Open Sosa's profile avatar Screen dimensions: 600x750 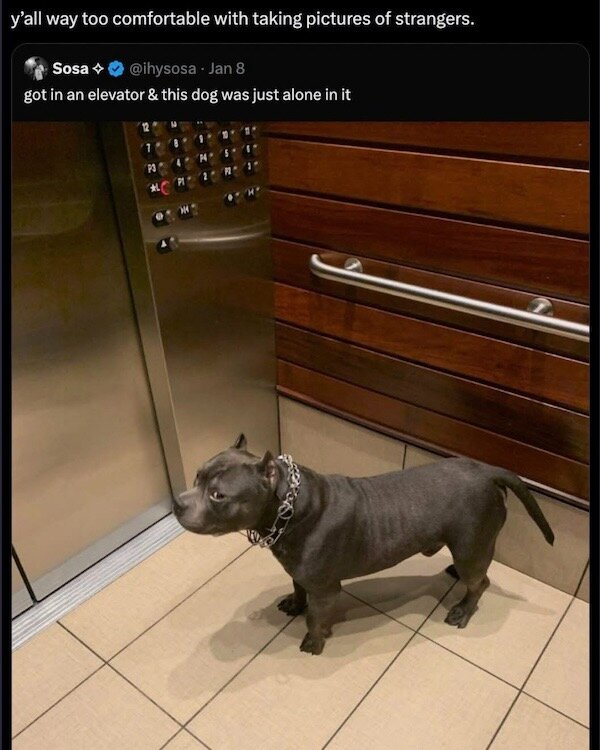37,69
